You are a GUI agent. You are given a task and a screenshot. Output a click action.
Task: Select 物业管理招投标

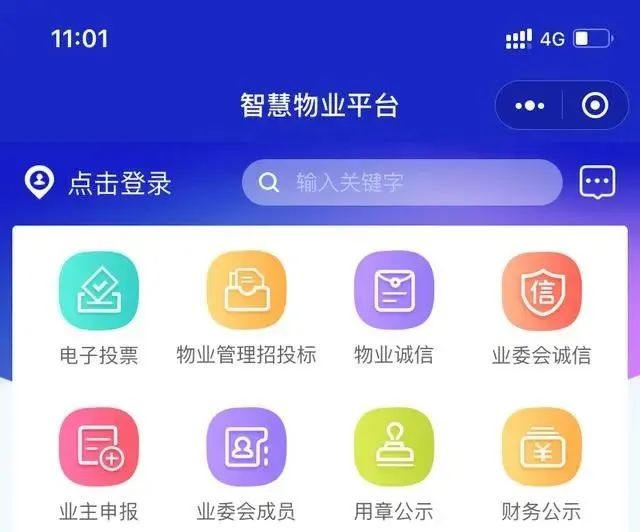246,290
